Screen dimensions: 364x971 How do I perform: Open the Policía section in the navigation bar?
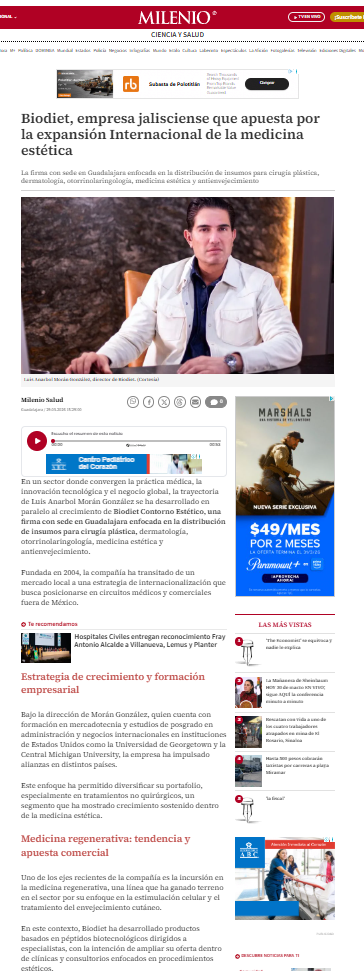coord(100,50)
